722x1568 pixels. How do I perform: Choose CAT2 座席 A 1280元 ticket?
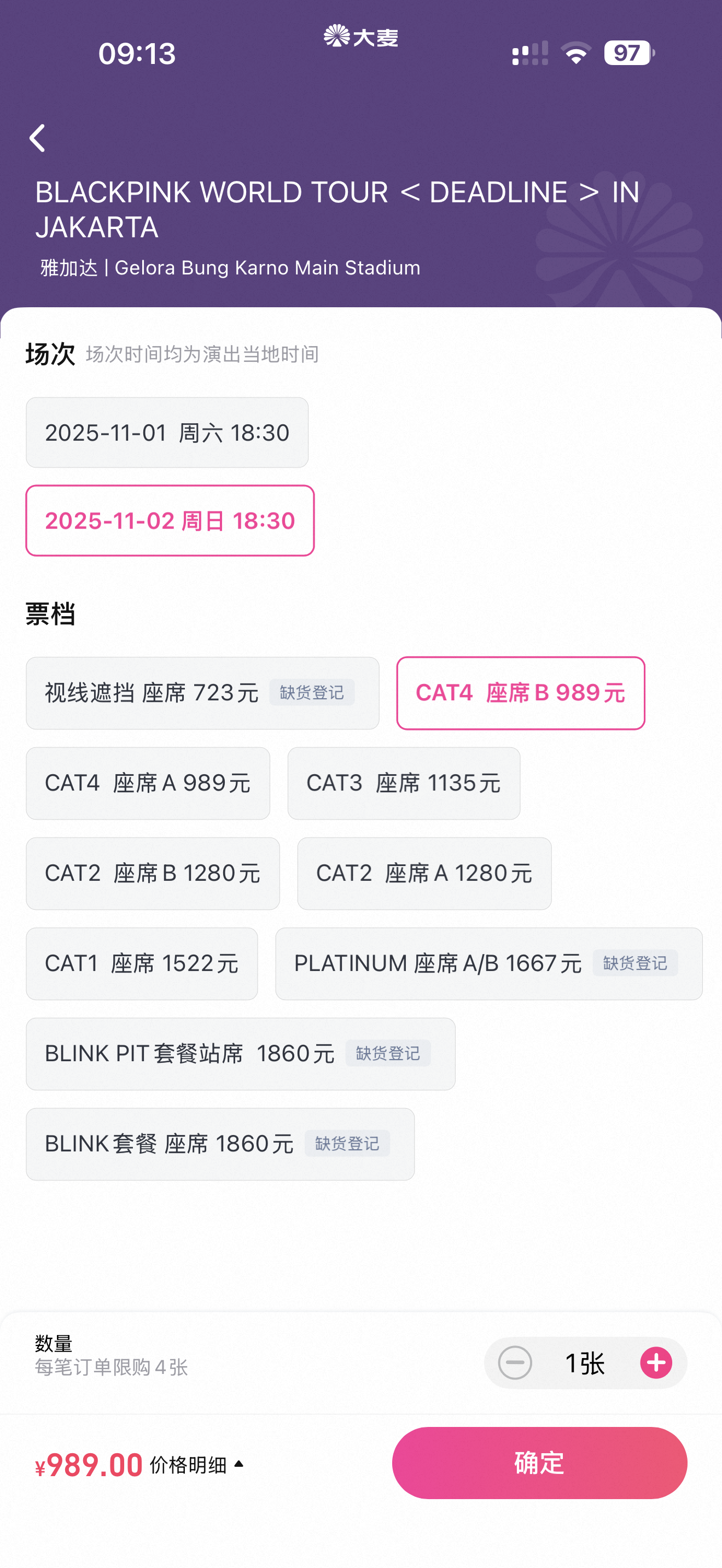click(x=424, y=874)
